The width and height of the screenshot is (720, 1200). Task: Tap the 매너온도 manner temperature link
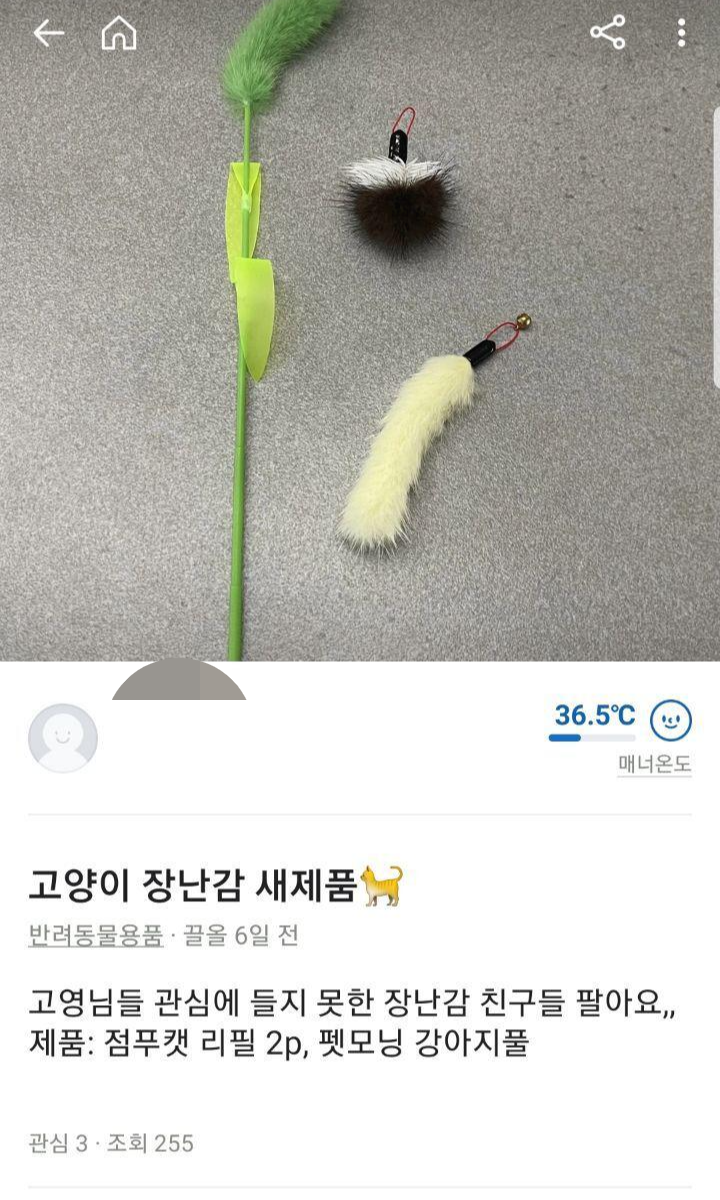point(654,765)
